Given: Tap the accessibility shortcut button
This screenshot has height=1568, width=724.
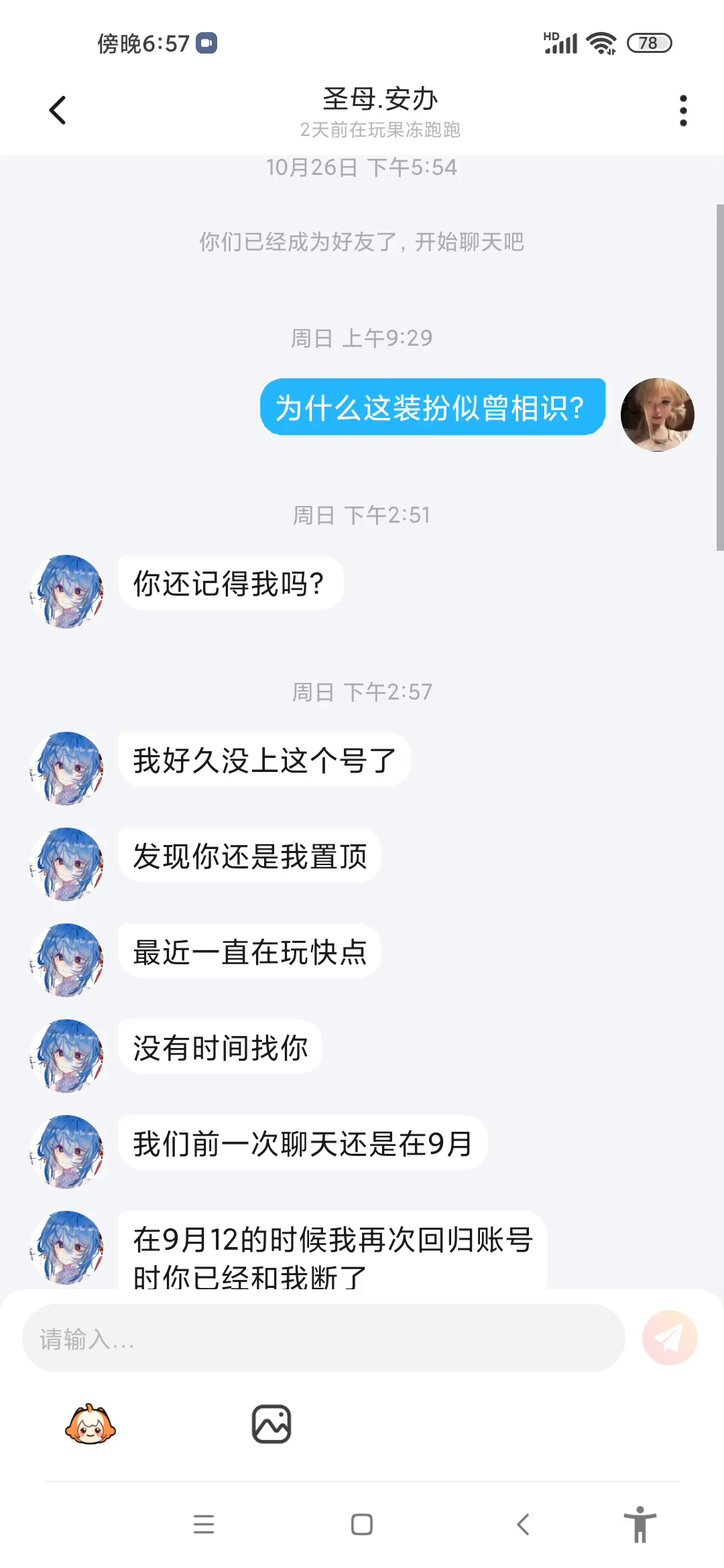Looking at the screenshot, I should point(640,1524).
